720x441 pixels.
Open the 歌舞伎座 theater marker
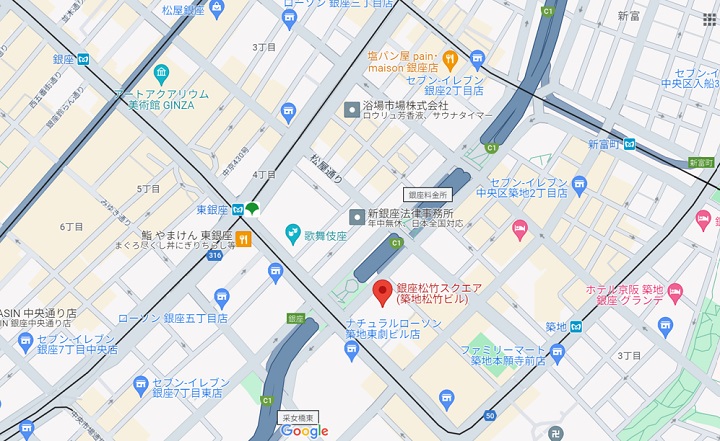(x=293, y=234)
